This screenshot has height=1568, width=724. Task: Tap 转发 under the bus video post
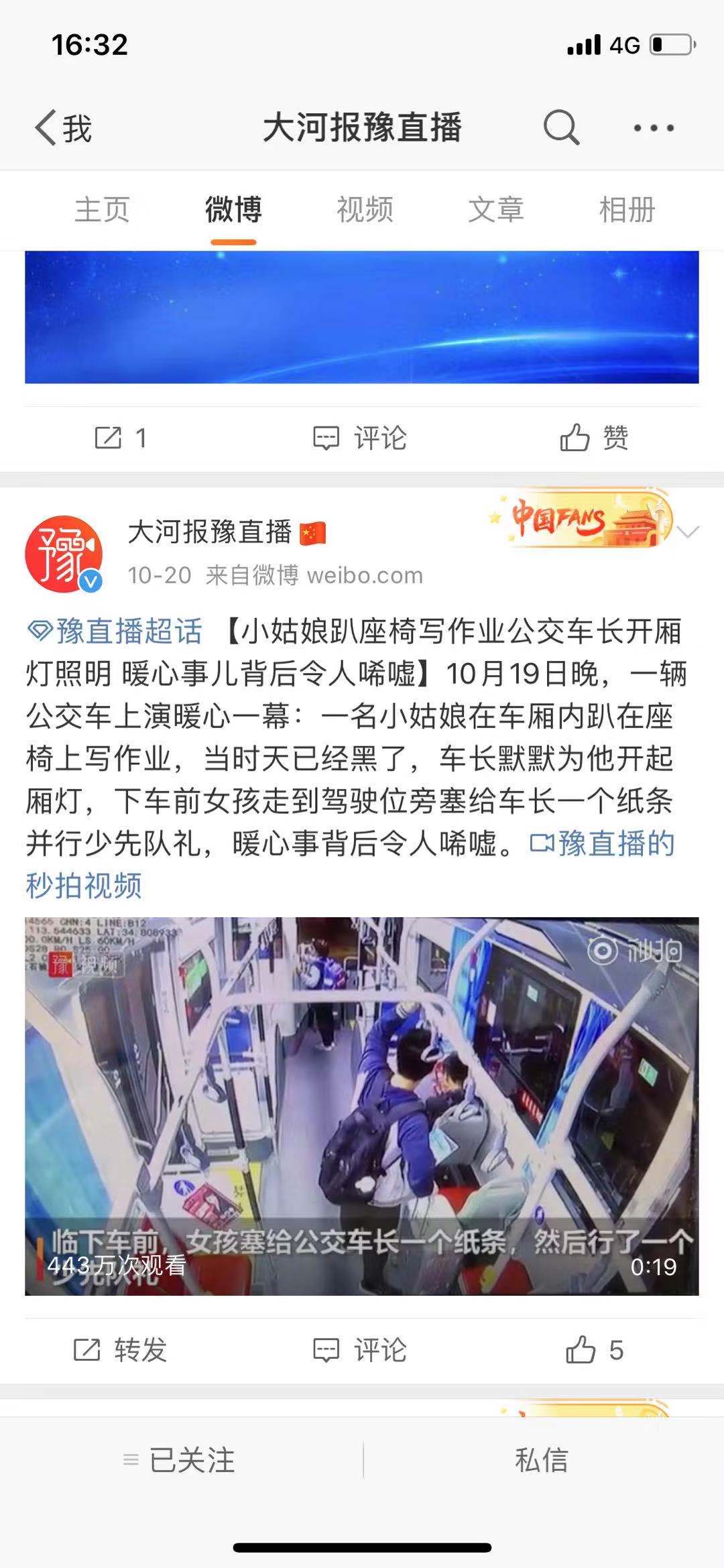(121, 1350)
